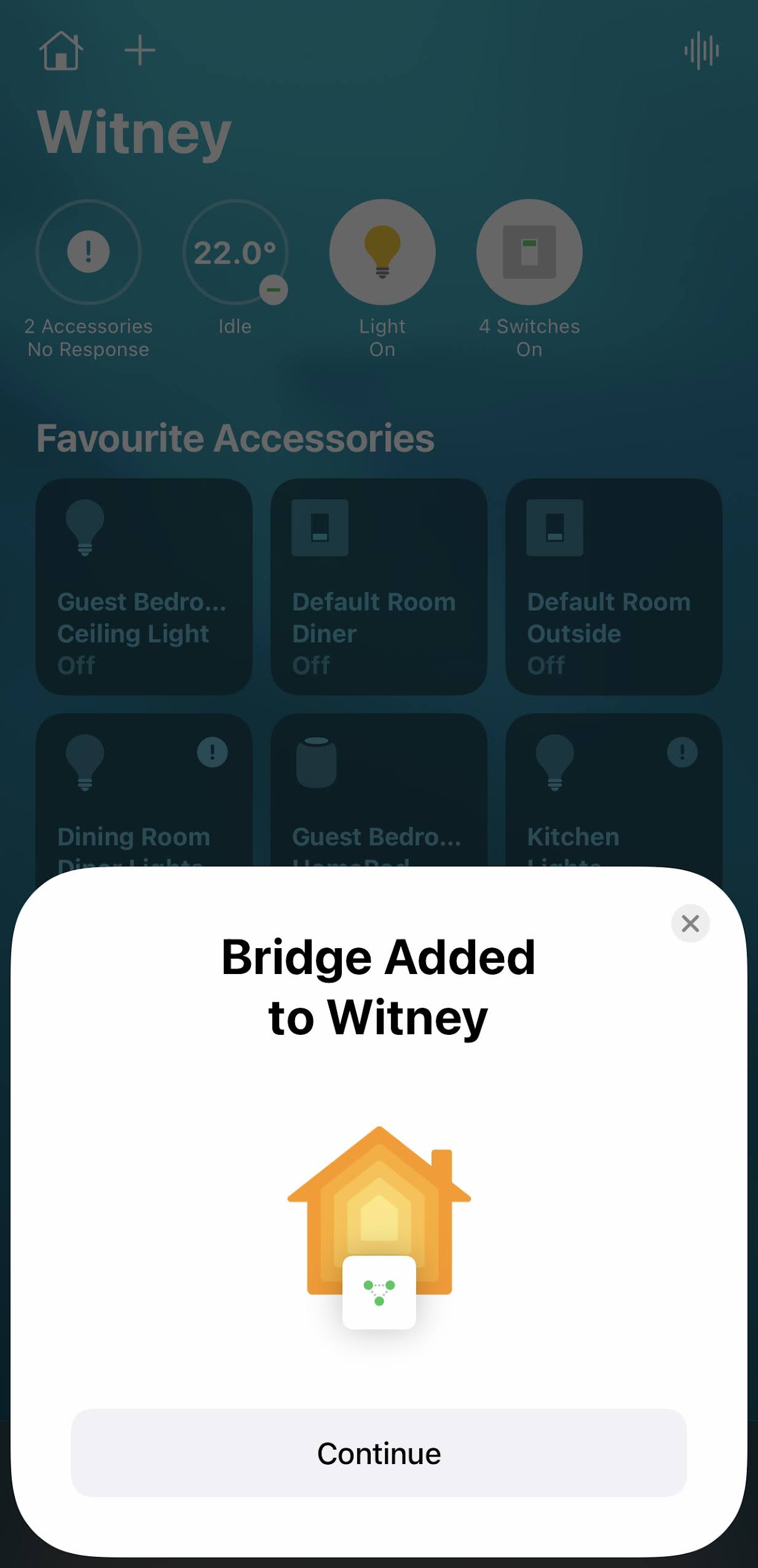Open the Favourite Accessories section header
The width and height of the screenshot is (758, 1568).
point(235,438)
